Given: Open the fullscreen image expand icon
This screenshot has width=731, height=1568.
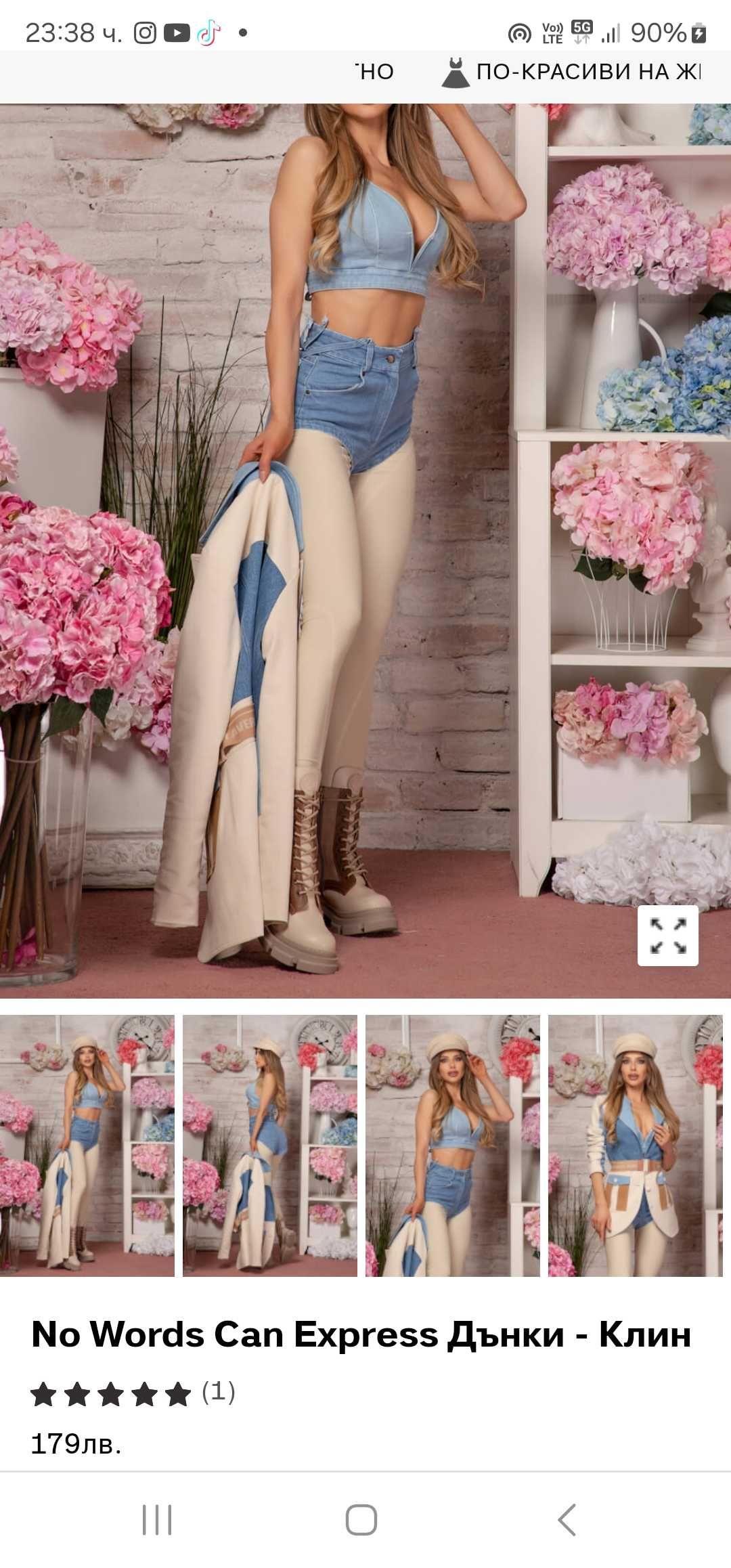Looking at the screenshot, I should tap(667, 935).
